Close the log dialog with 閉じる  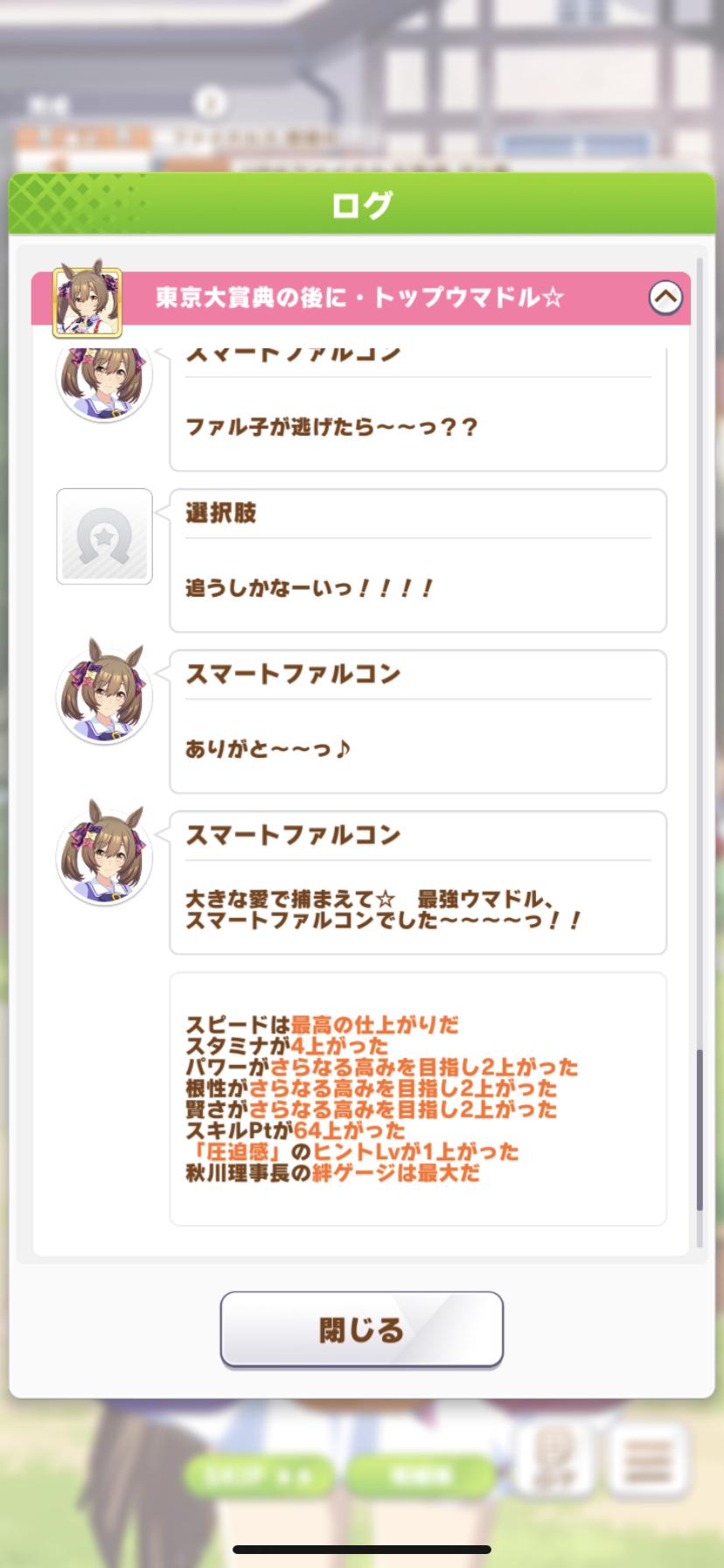coord(361,1328)
